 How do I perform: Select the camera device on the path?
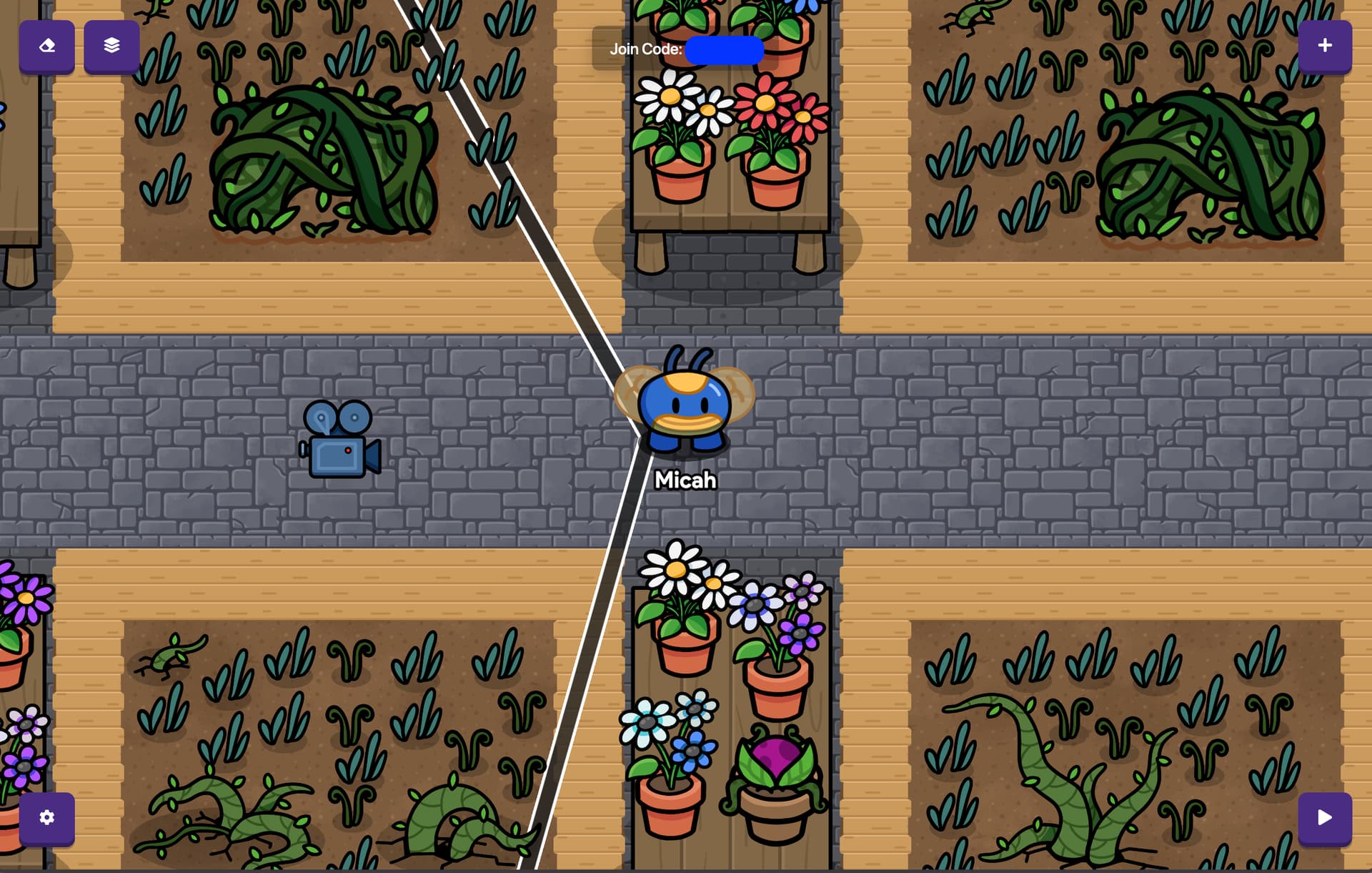pos(340,439)
